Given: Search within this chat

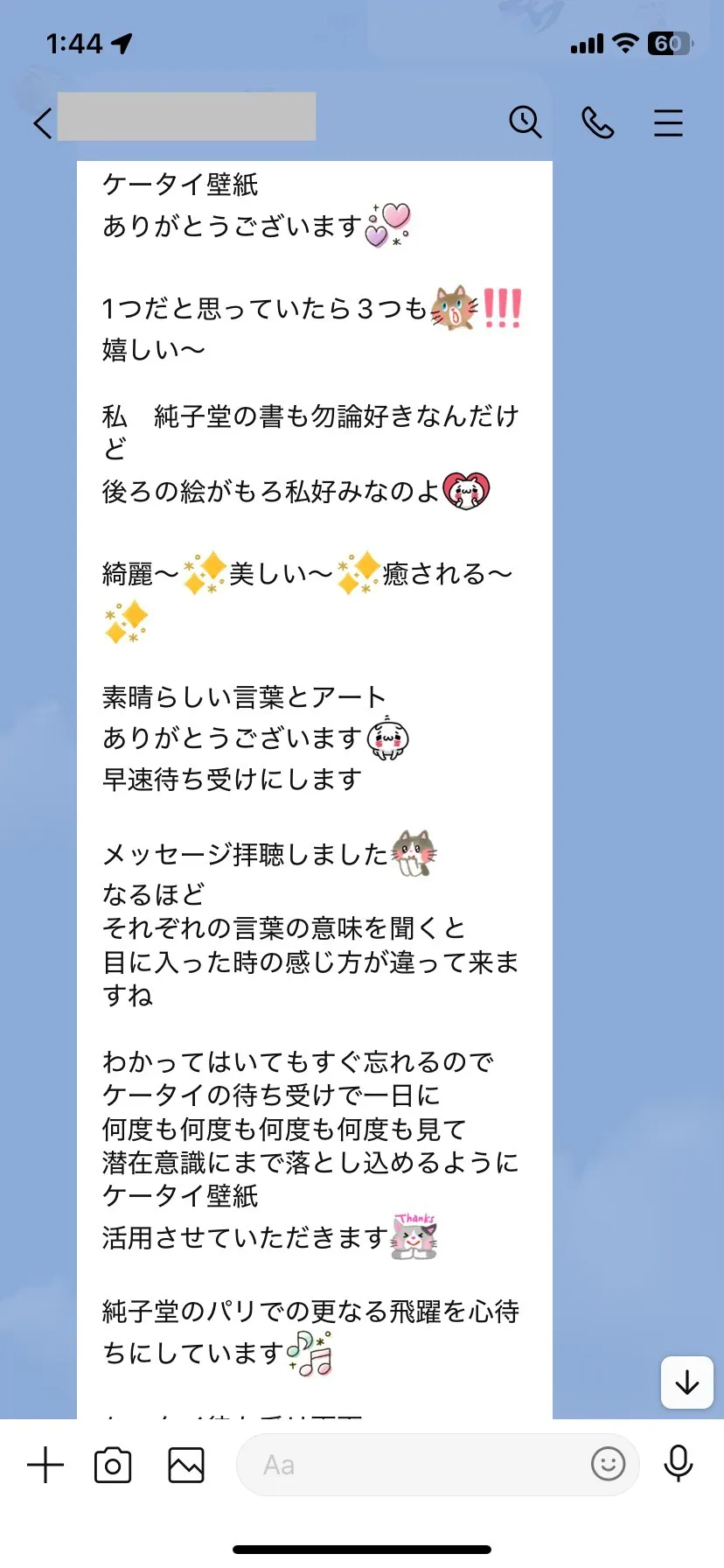Looking at the screenshot, I should coord(526,122).
